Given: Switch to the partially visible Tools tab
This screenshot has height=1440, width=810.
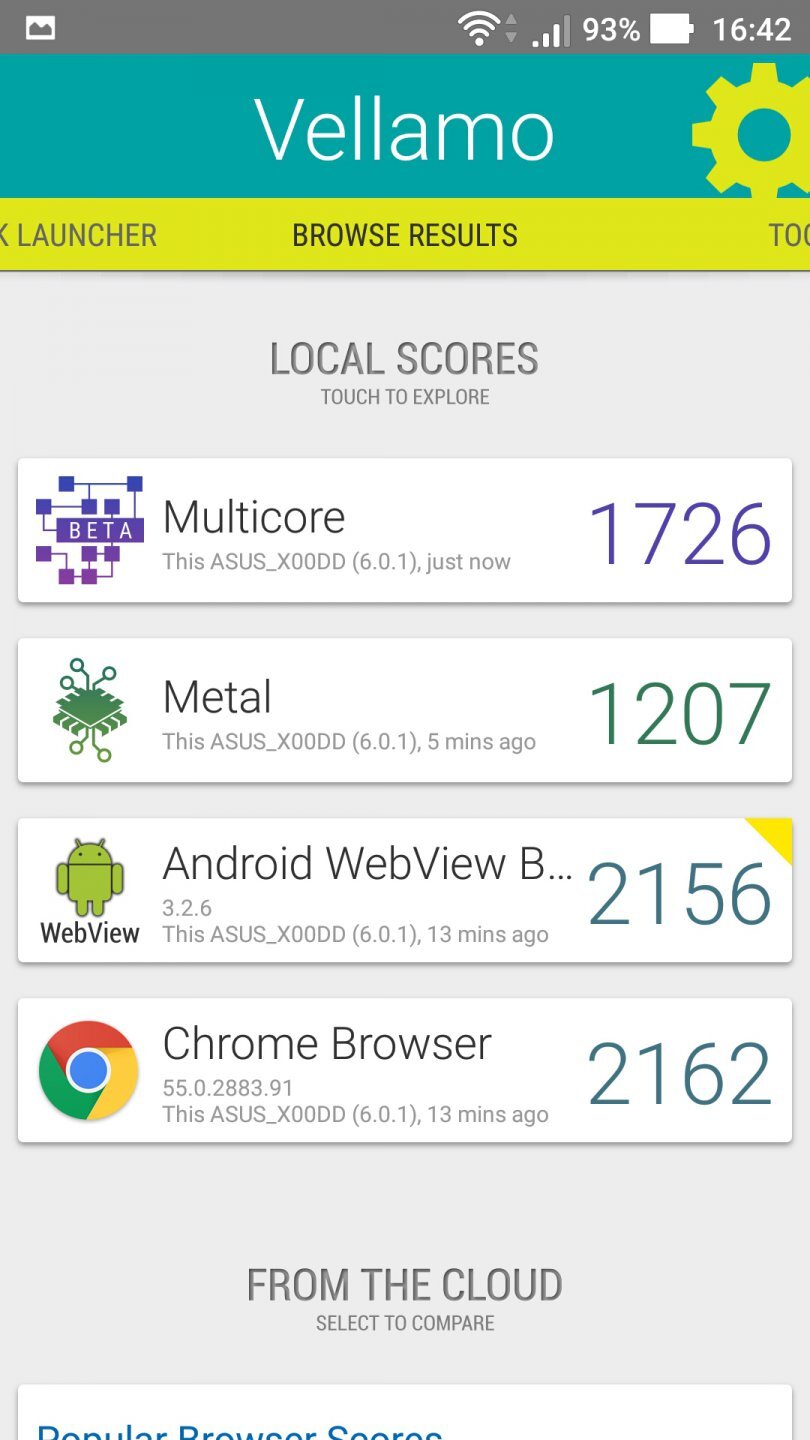Looking at the screenshot, I should point(788,235).
